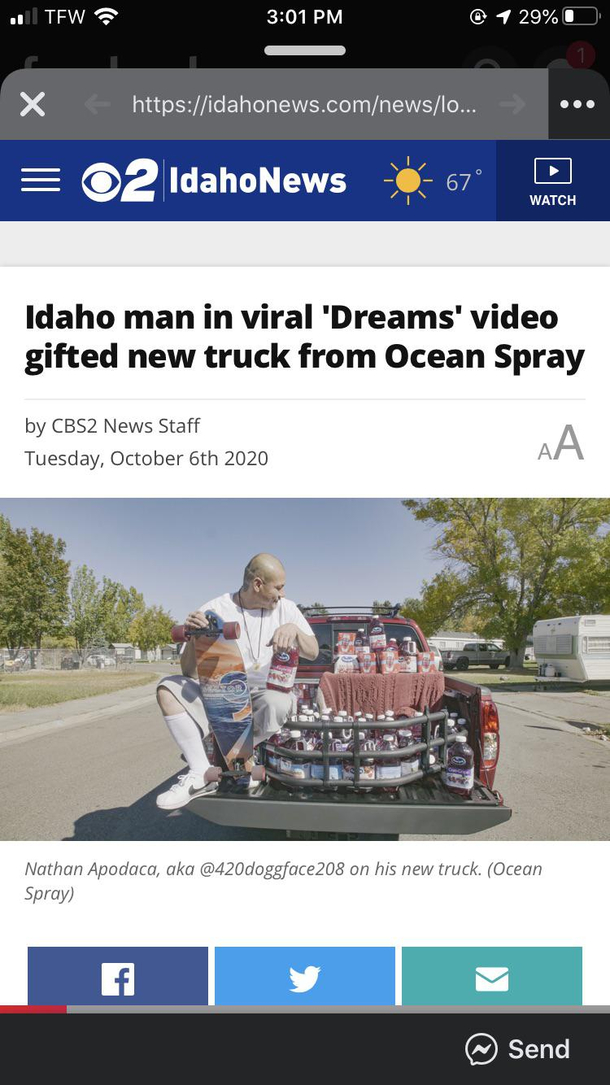The image size is (610, 1085).
Task: Close the in-app browser
Action: point(32,104)
